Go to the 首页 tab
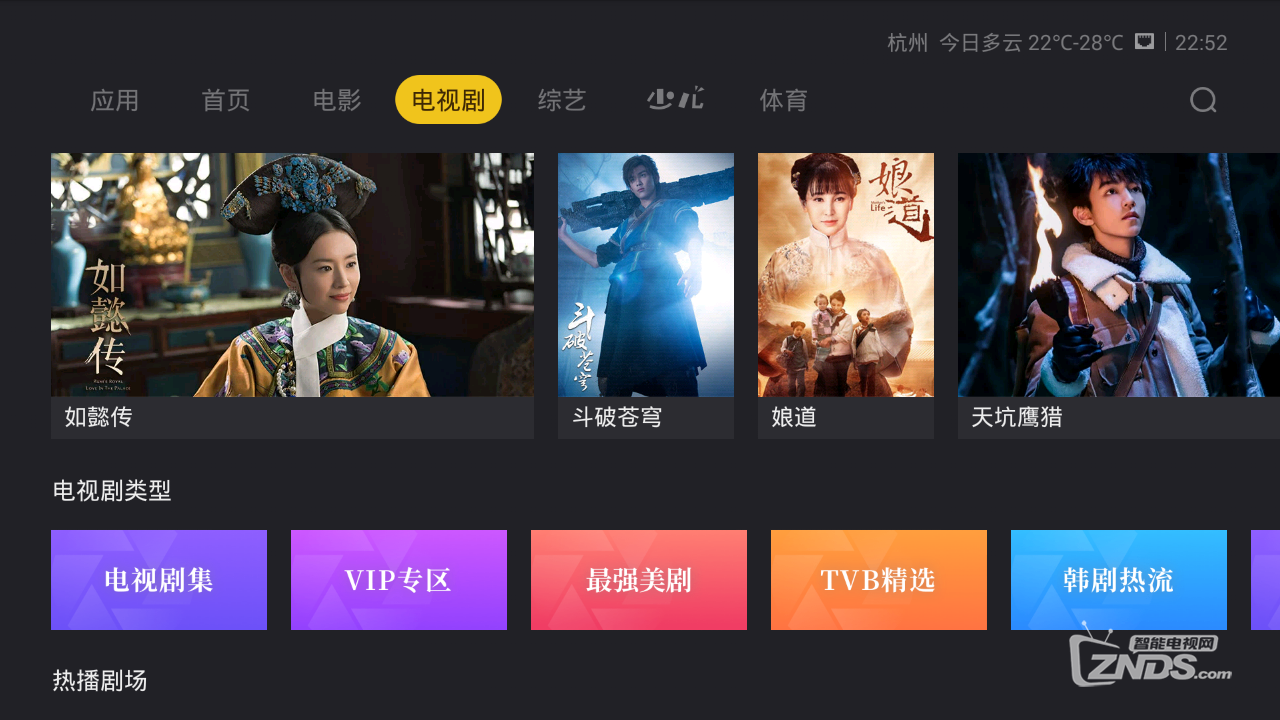 (226, 100)
